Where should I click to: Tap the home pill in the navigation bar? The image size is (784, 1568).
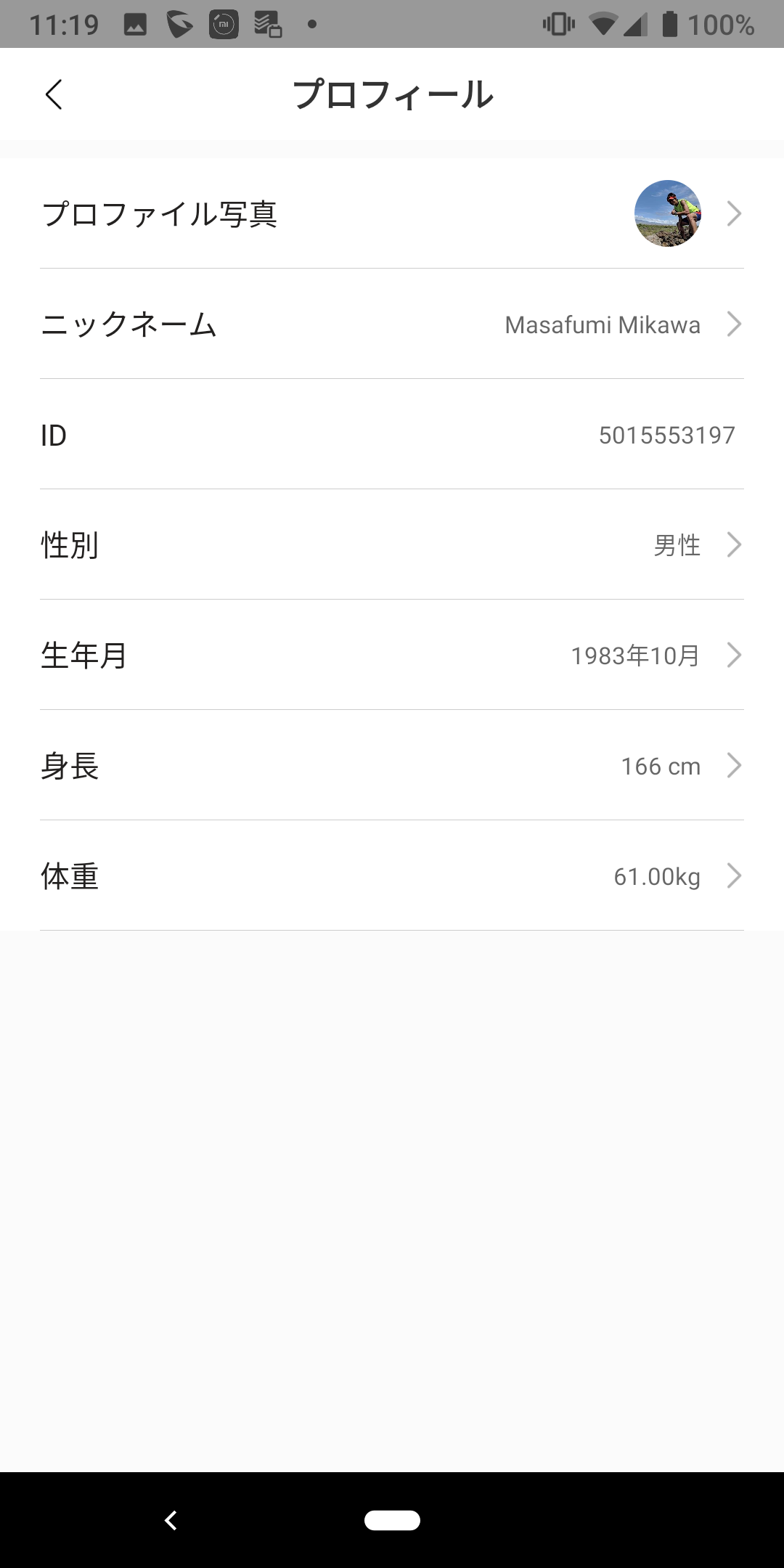click(x=392, y=1520)
